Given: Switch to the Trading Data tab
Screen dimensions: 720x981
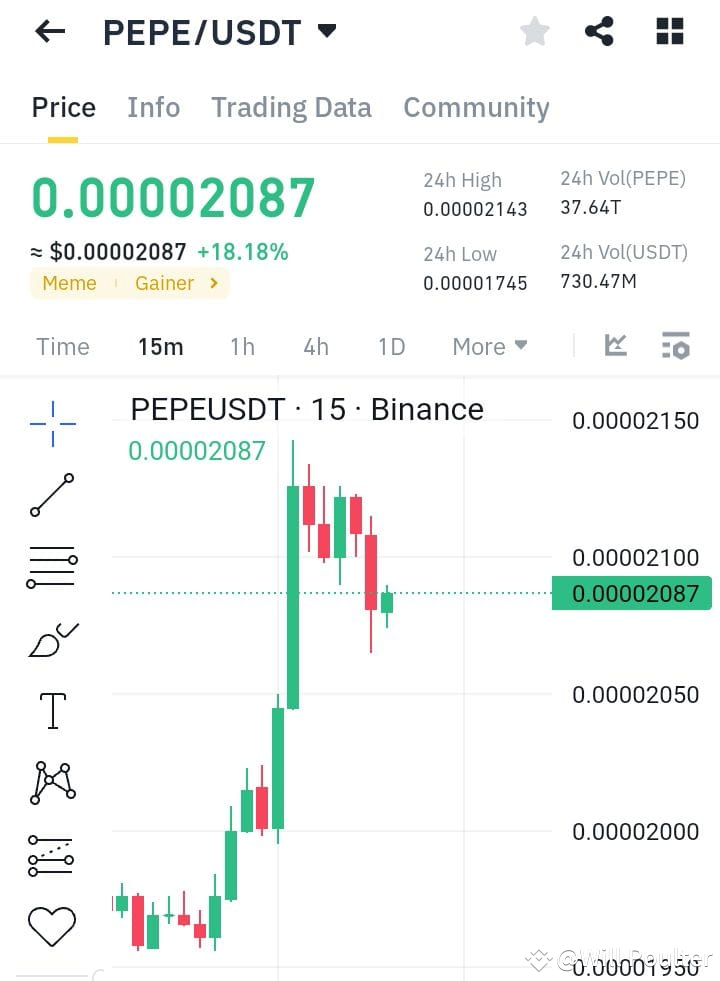Looking at the screenshot, I should [x=291, y=107].
